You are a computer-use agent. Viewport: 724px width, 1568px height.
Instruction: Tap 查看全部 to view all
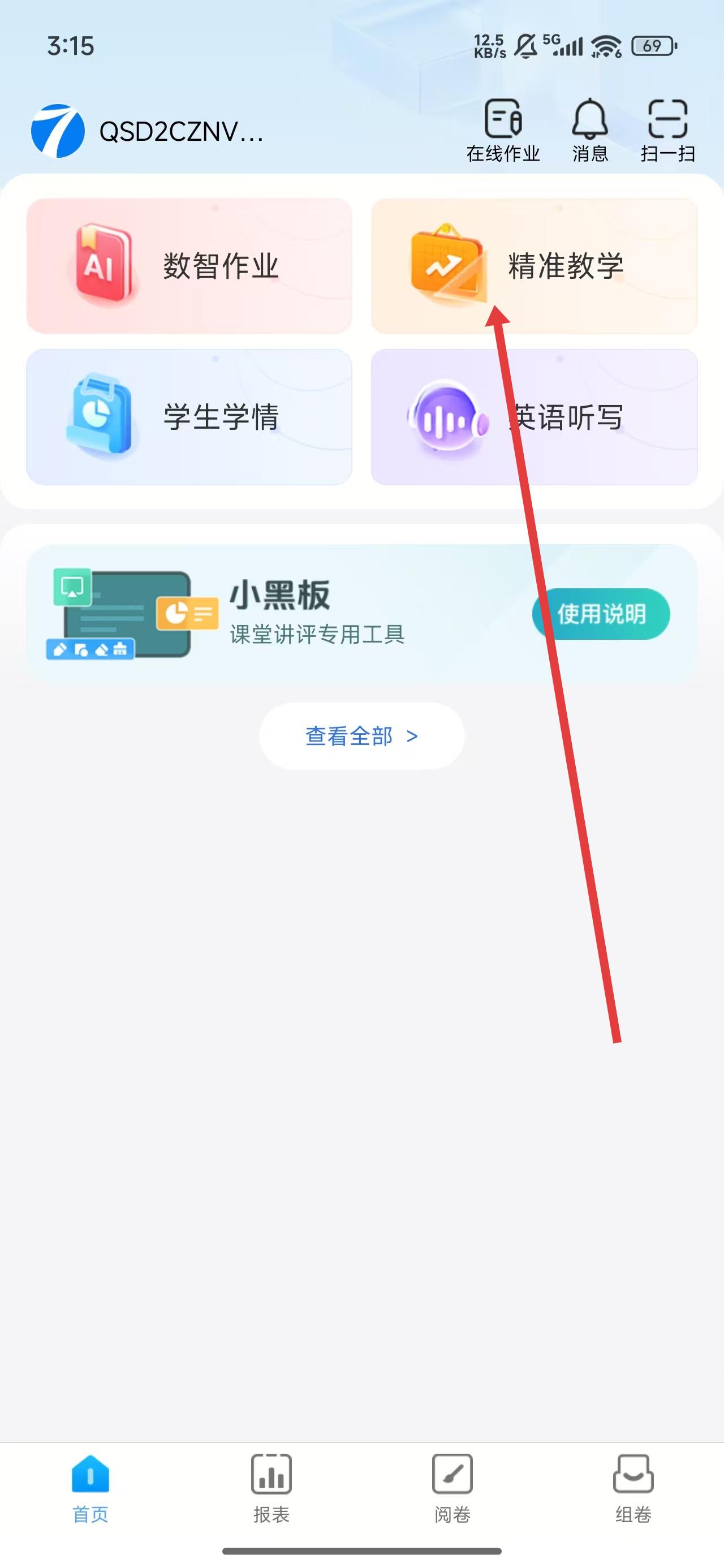361,736
